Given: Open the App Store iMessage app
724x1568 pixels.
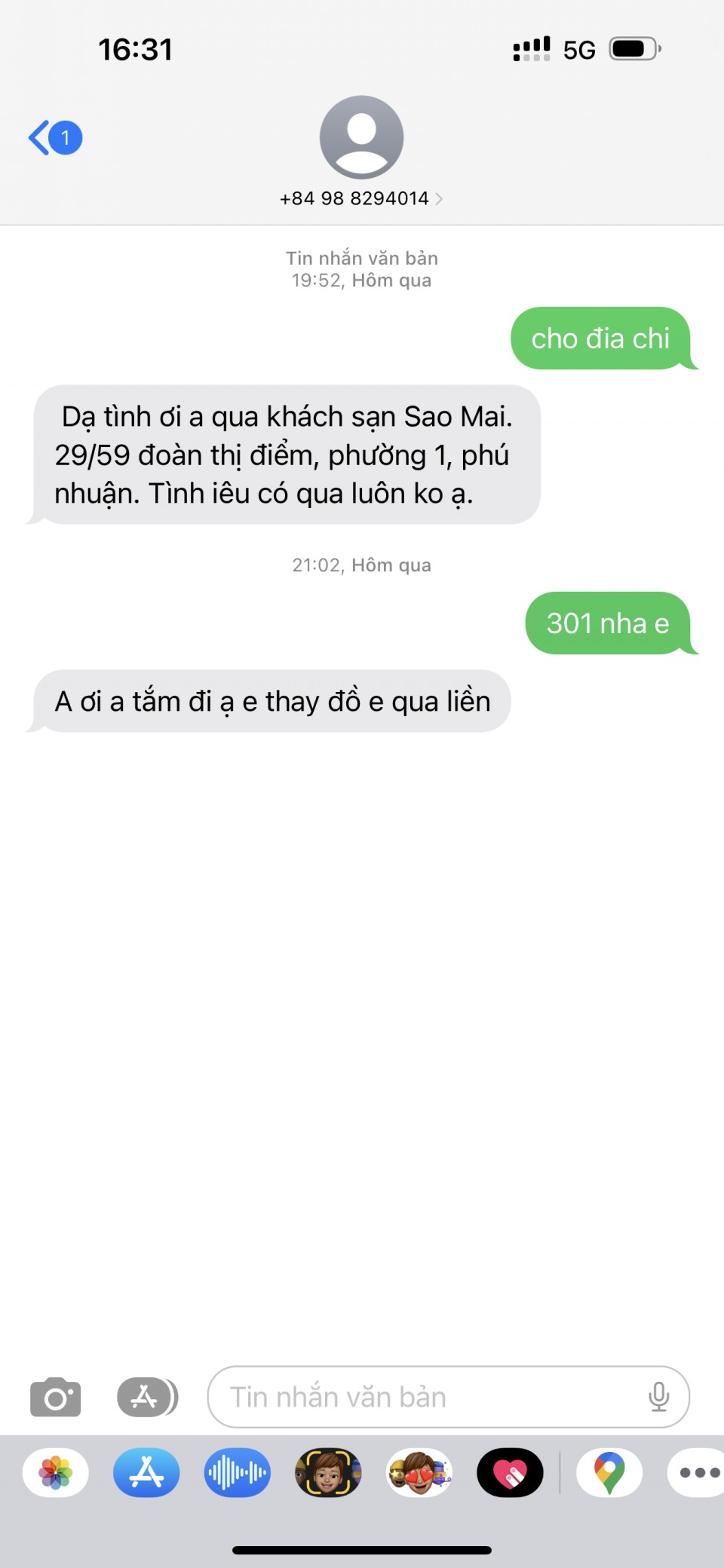Looking at the screenshot, I should [146, 1472].
